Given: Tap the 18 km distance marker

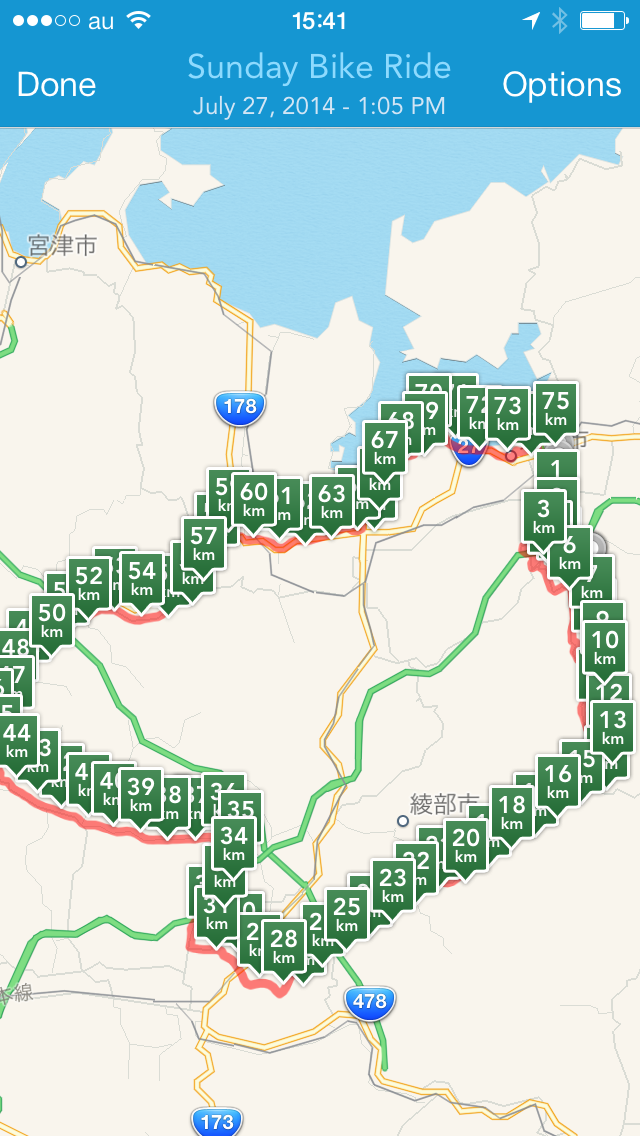Looking at the screenshot, I should pyautogui.click(x=512, y=812).
